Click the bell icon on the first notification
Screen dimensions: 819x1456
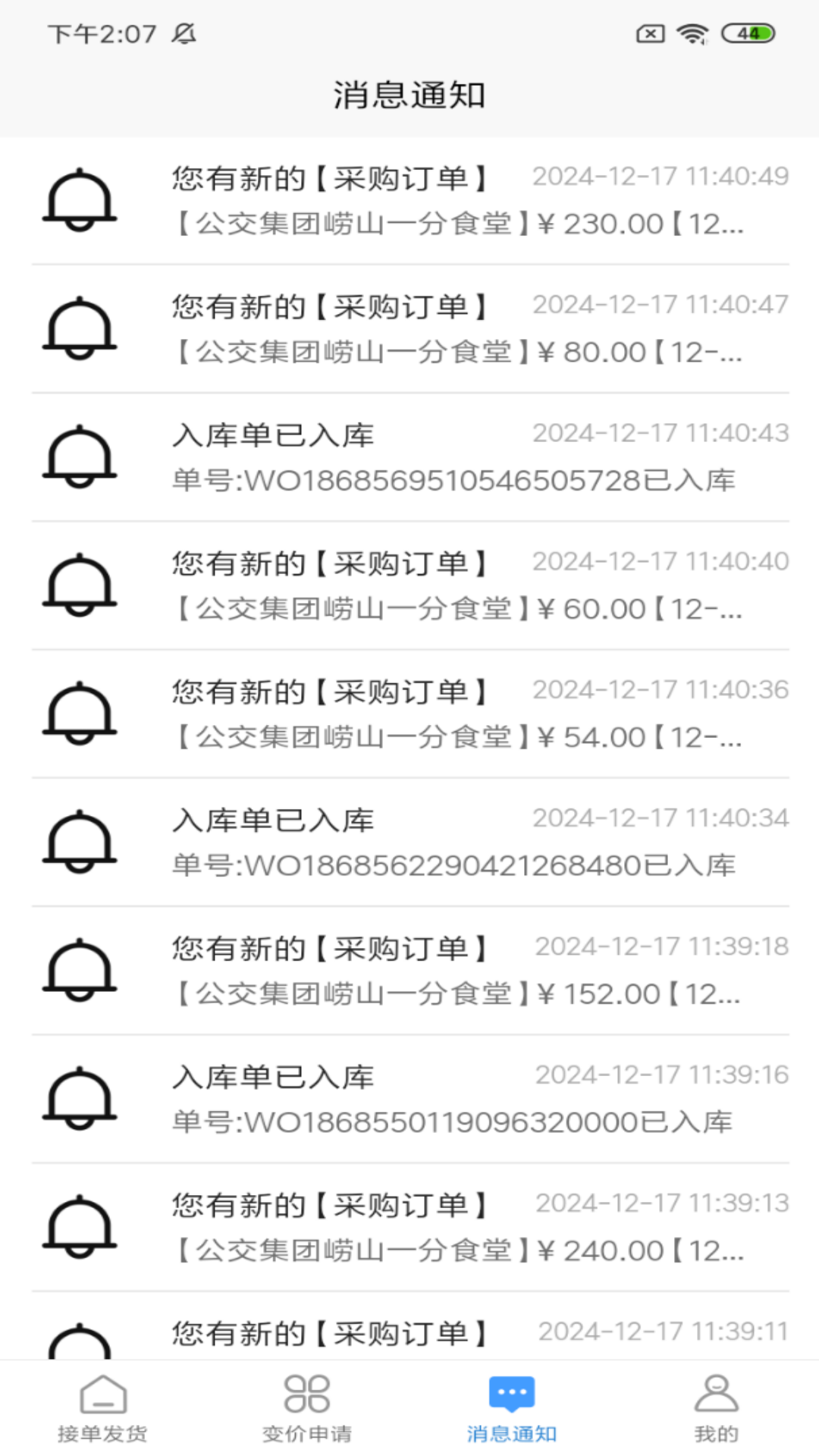coord(81,201)
